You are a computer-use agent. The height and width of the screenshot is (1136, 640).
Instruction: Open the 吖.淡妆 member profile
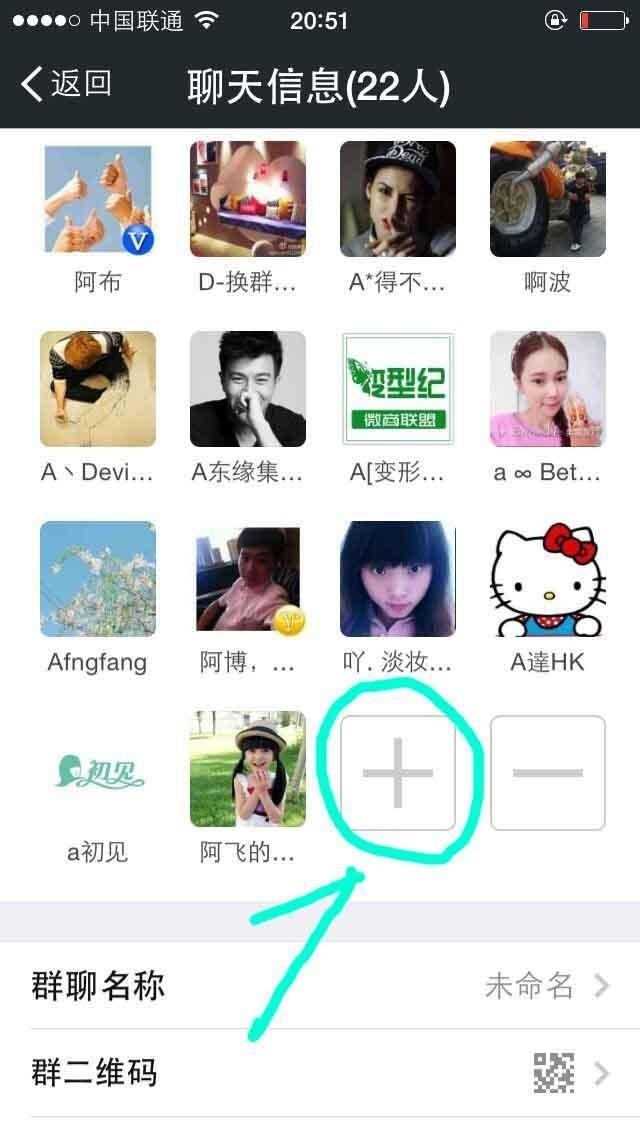point(398,579)
